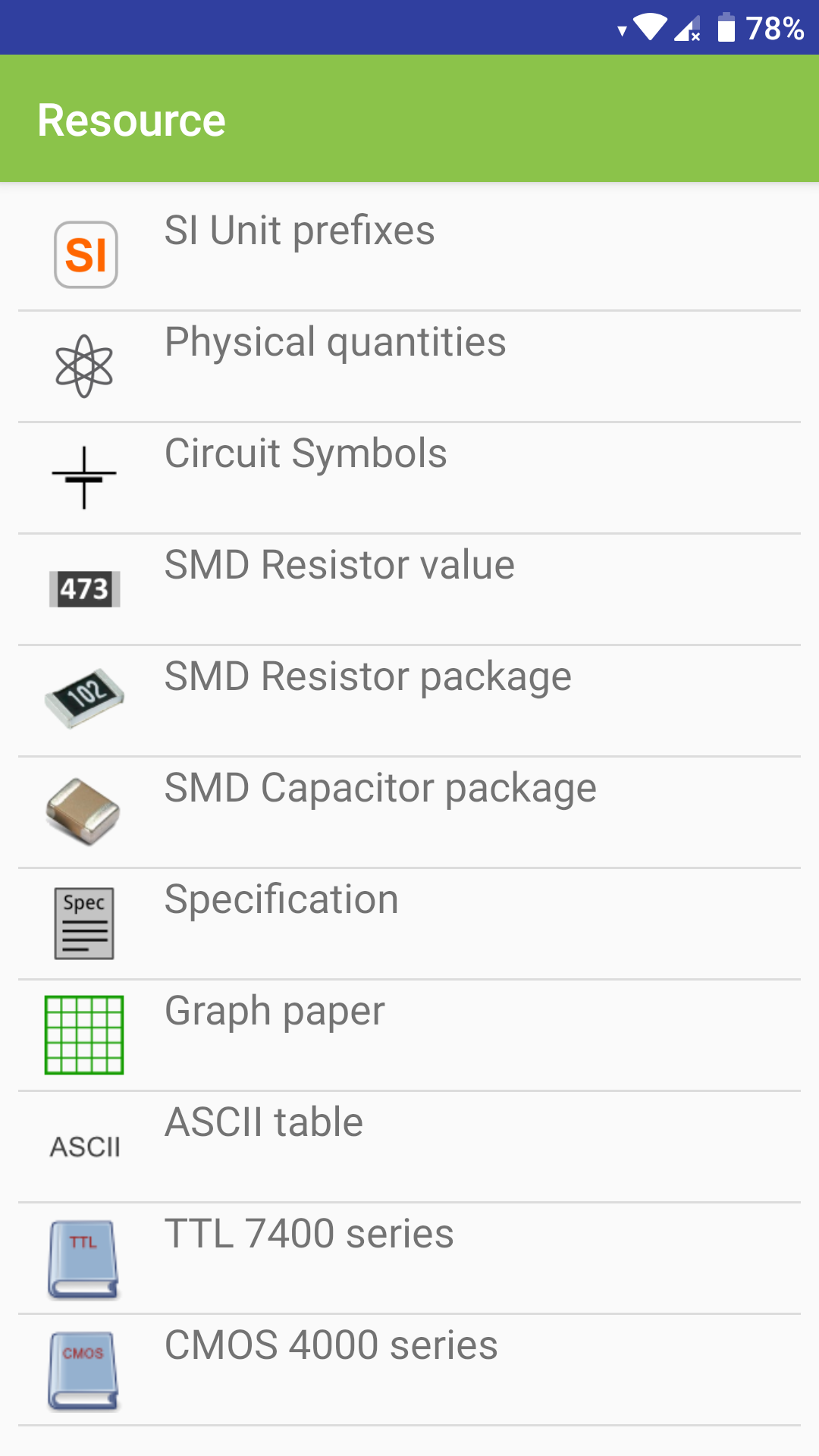
Task: Choose Graph paper
Action: click(409, 1035)
